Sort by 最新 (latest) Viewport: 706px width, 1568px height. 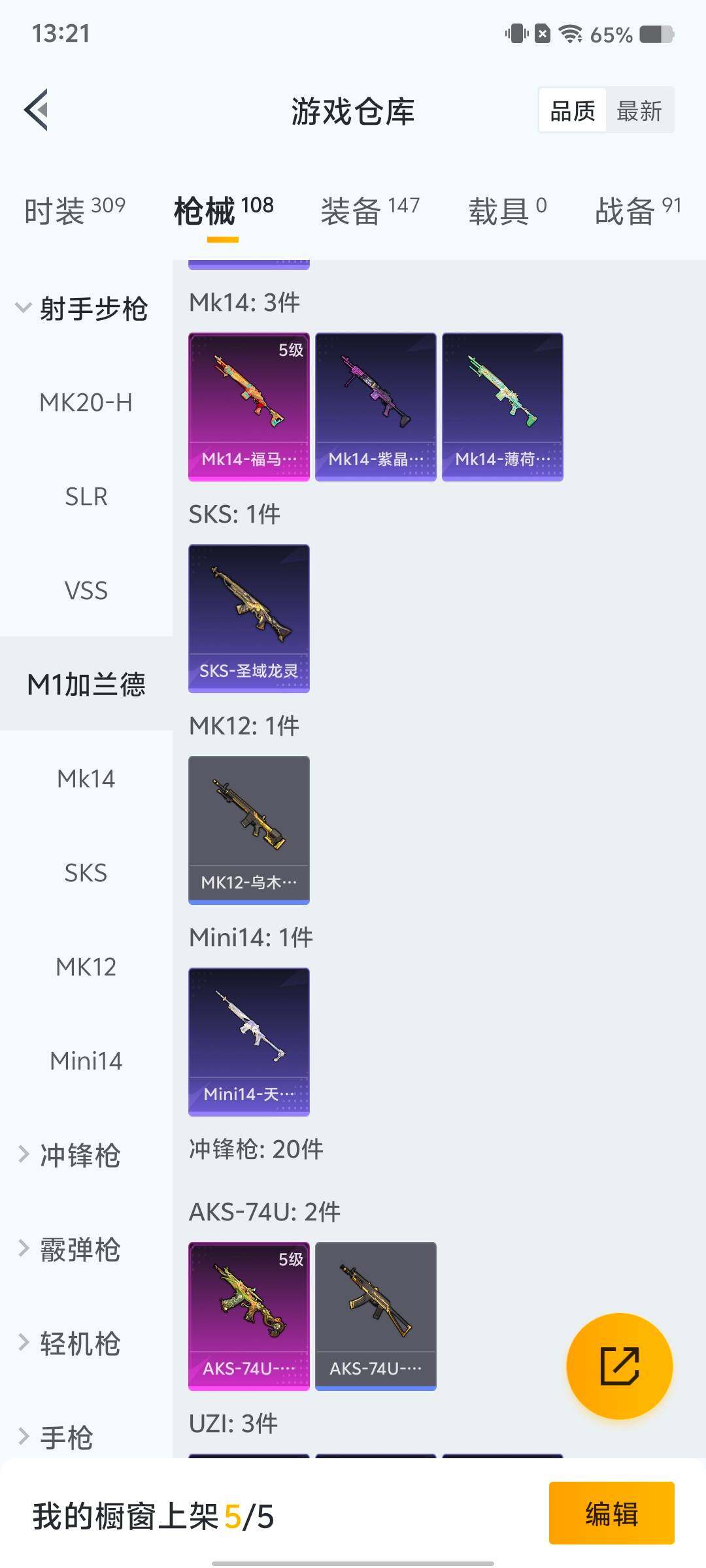click(x=639, y=110)
